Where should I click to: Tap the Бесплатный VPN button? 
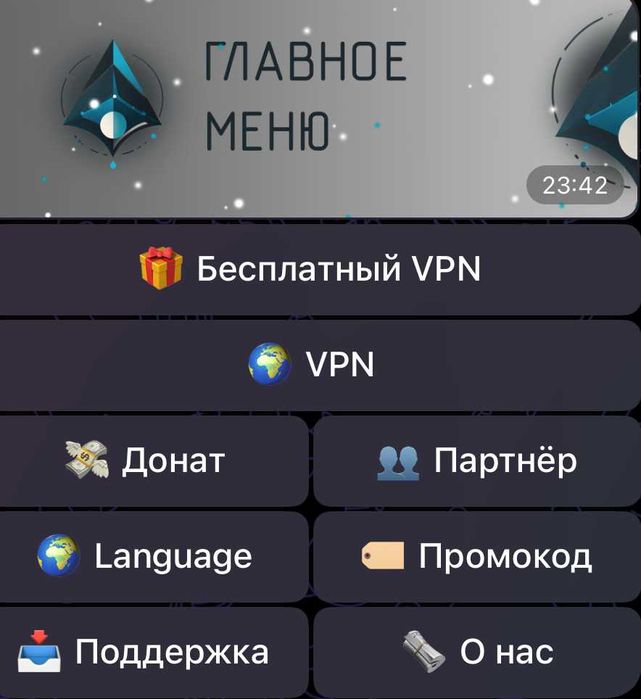(319, 269)
